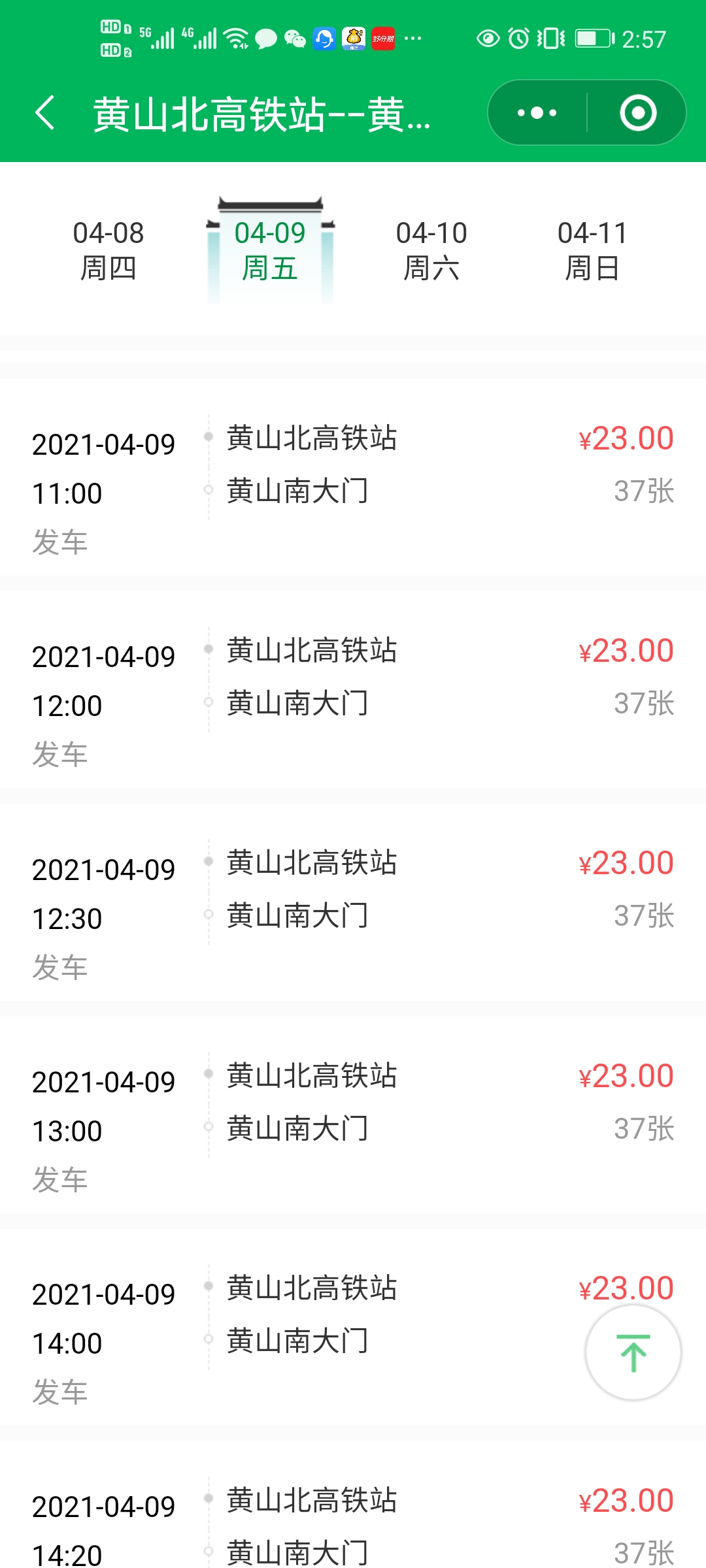Switch to the 04-08 周四 date tab
Image resolution: width=706 pixels, height=1568 pixels.
click(x=108, y=250)
